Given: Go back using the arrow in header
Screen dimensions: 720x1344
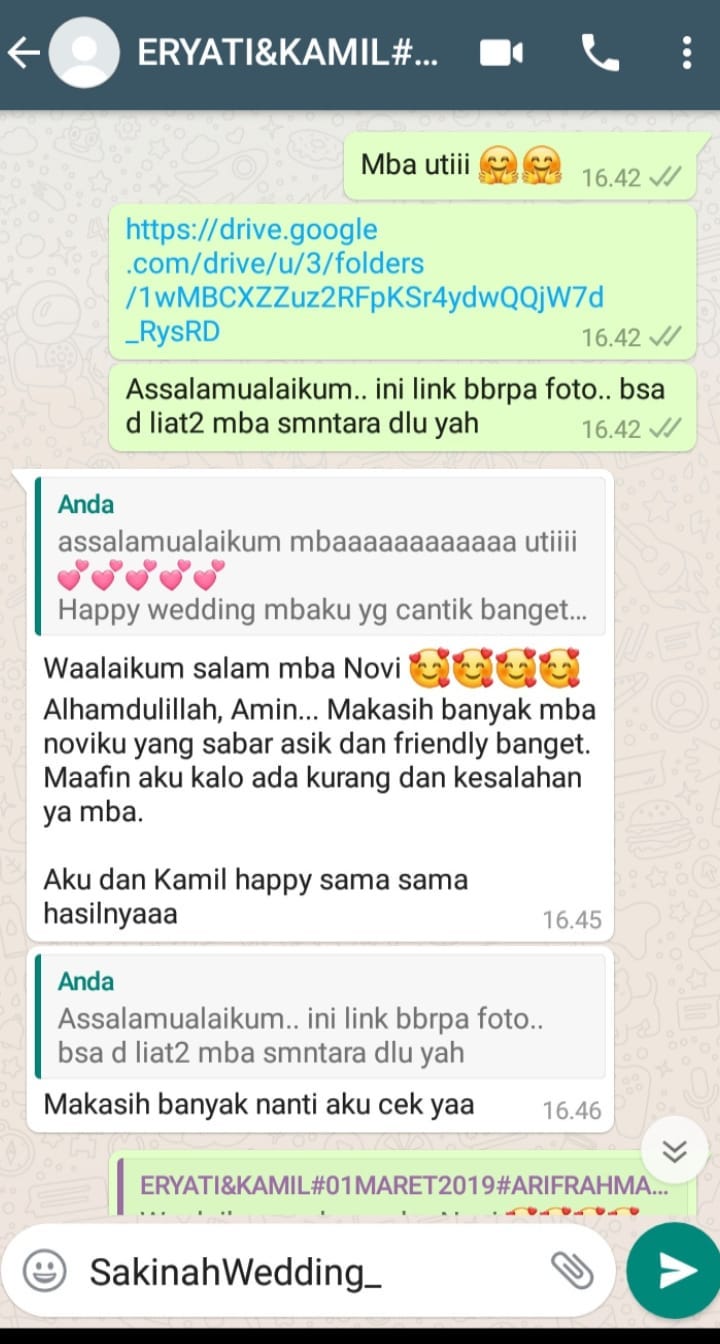Looking at the screenshot, I should [23, 53].
